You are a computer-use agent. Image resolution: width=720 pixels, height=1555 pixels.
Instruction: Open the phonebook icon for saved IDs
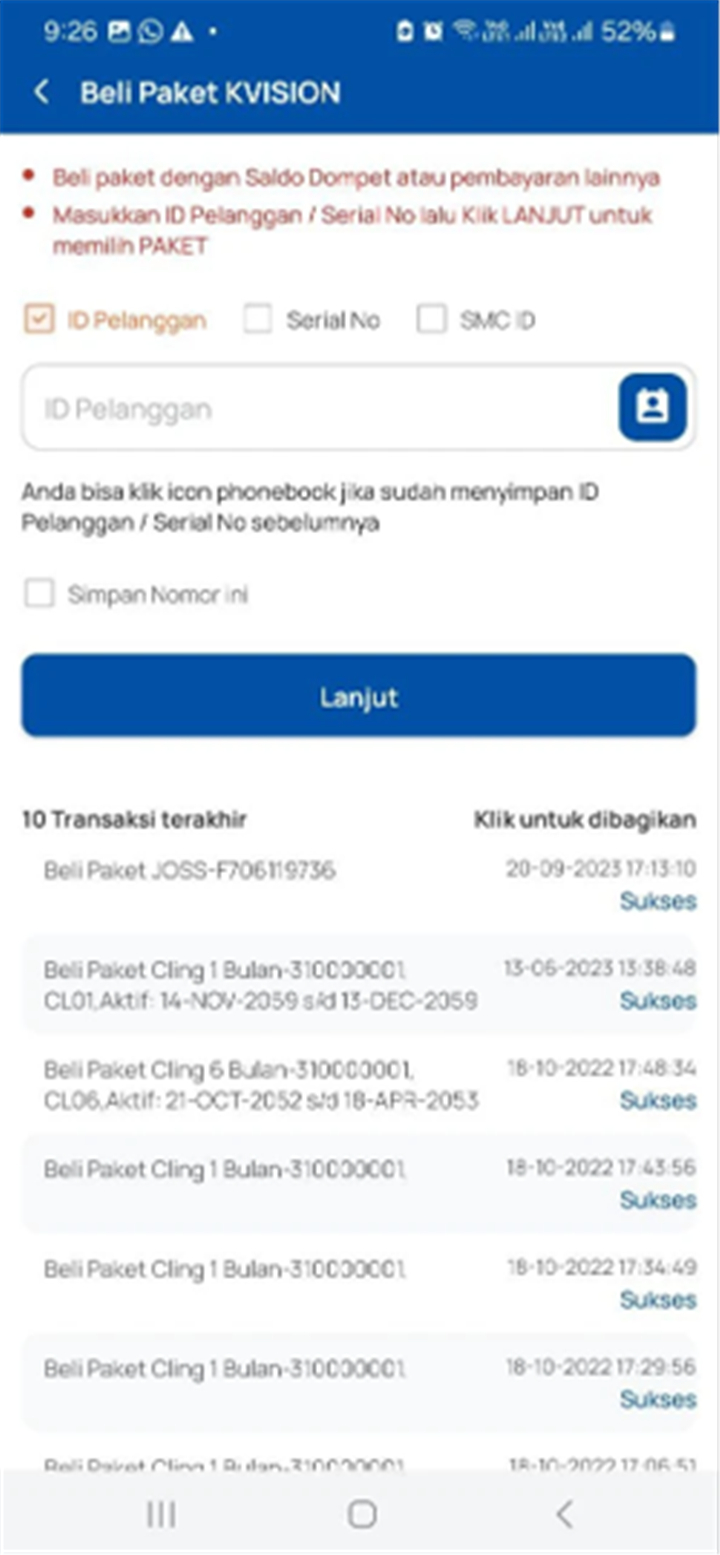(x=652, y=408)
